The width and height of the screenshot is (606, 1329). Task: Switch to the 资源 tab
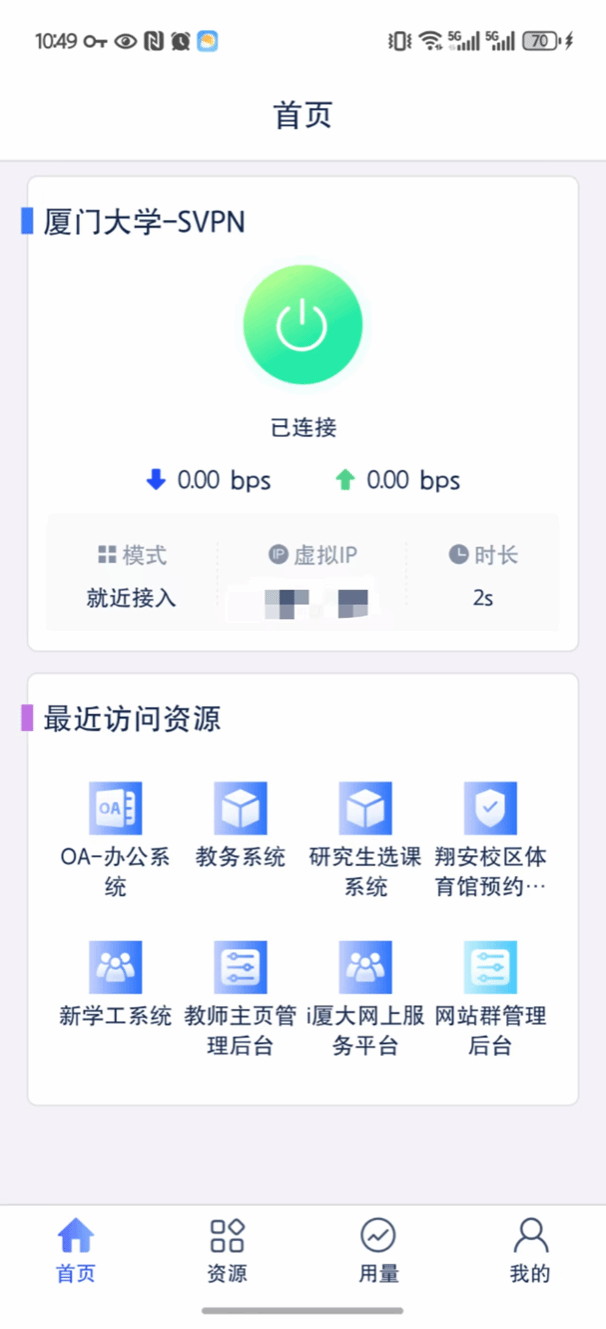click(x=227, y=1251)
